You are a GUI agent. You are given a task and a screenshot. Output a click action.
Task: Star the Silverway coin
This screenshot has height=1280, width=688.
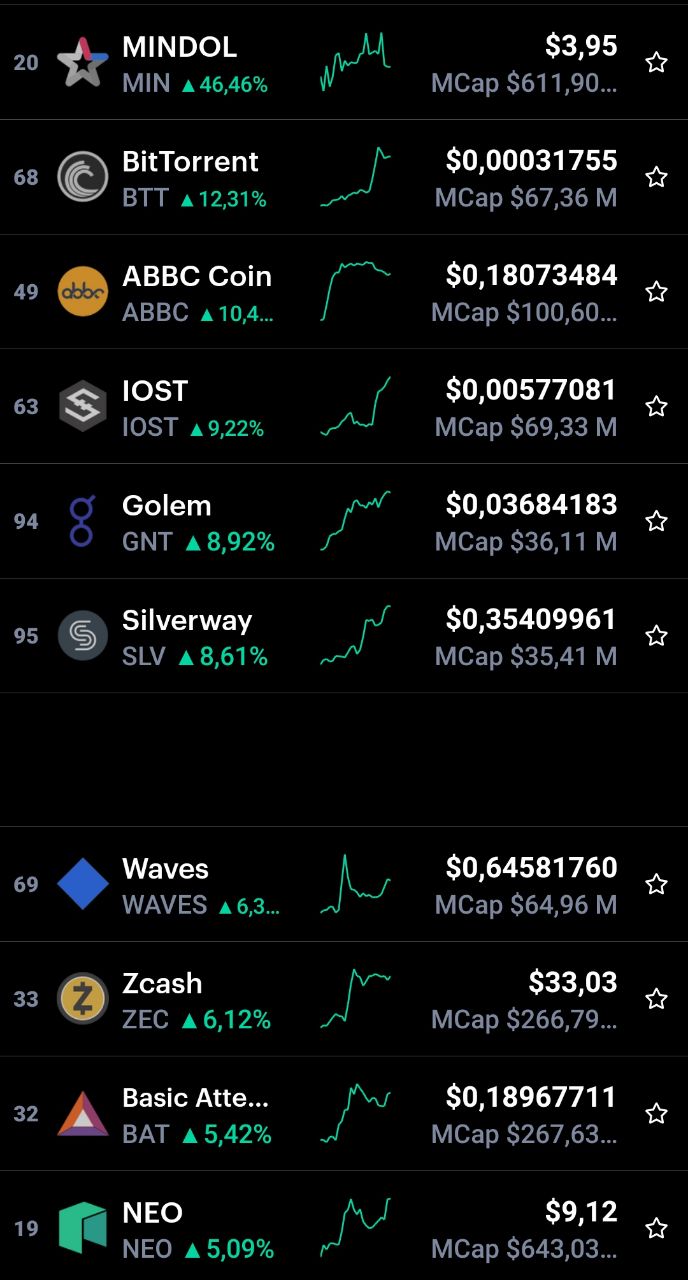pyautogui.click(x=656, y=636)
